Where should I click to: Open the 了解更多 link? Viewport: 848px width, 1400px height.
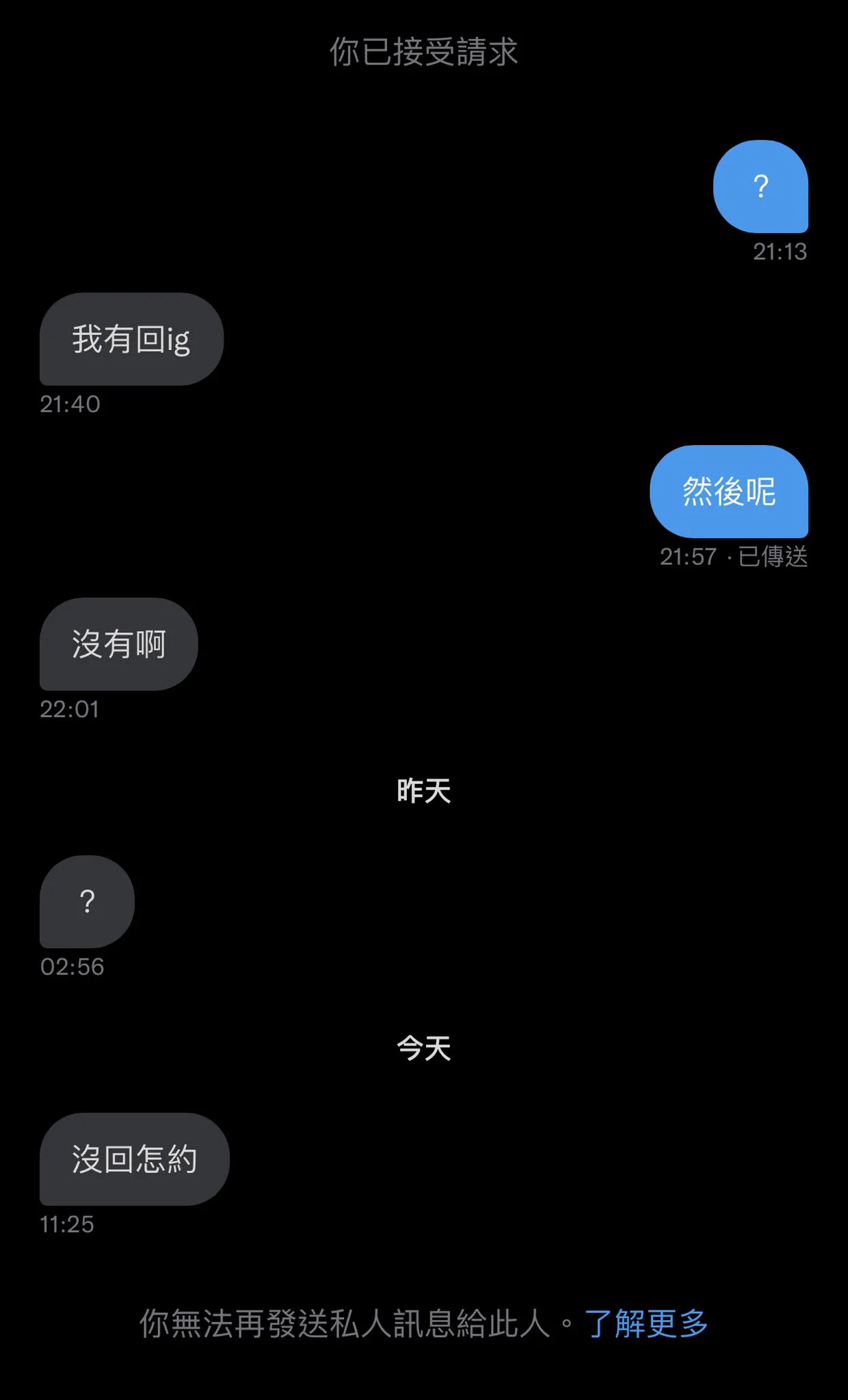tap(646, 1323)
